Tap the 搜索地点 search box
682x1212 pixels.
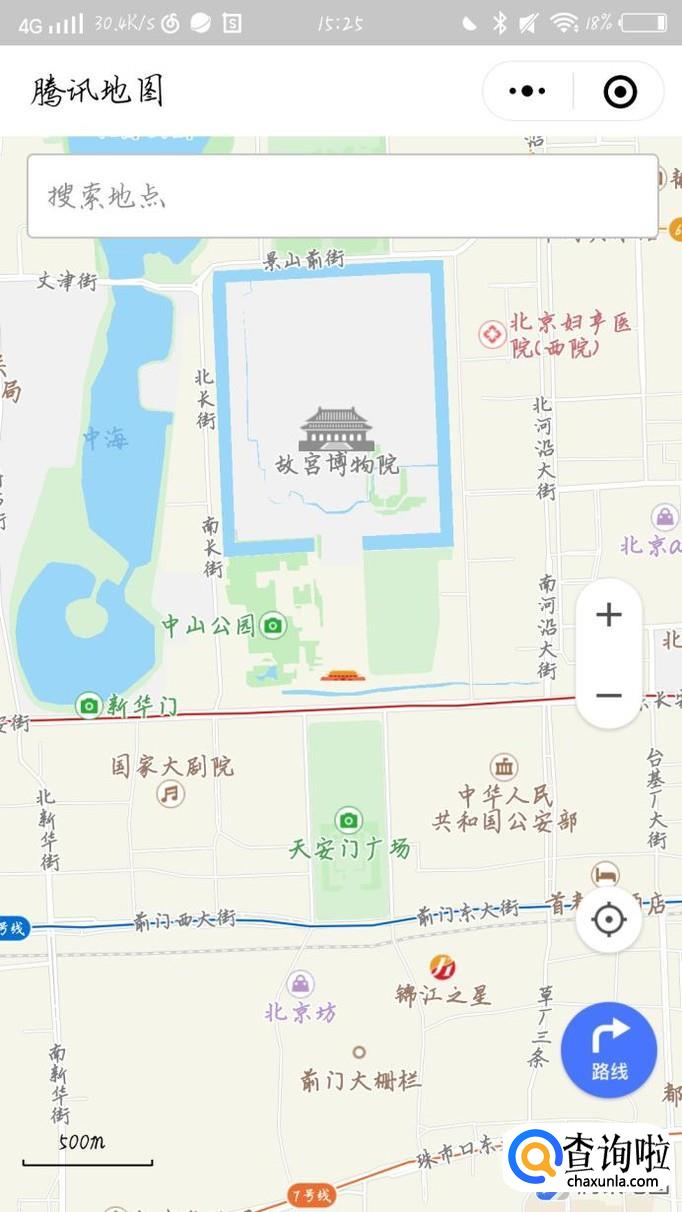click(342, 196)
